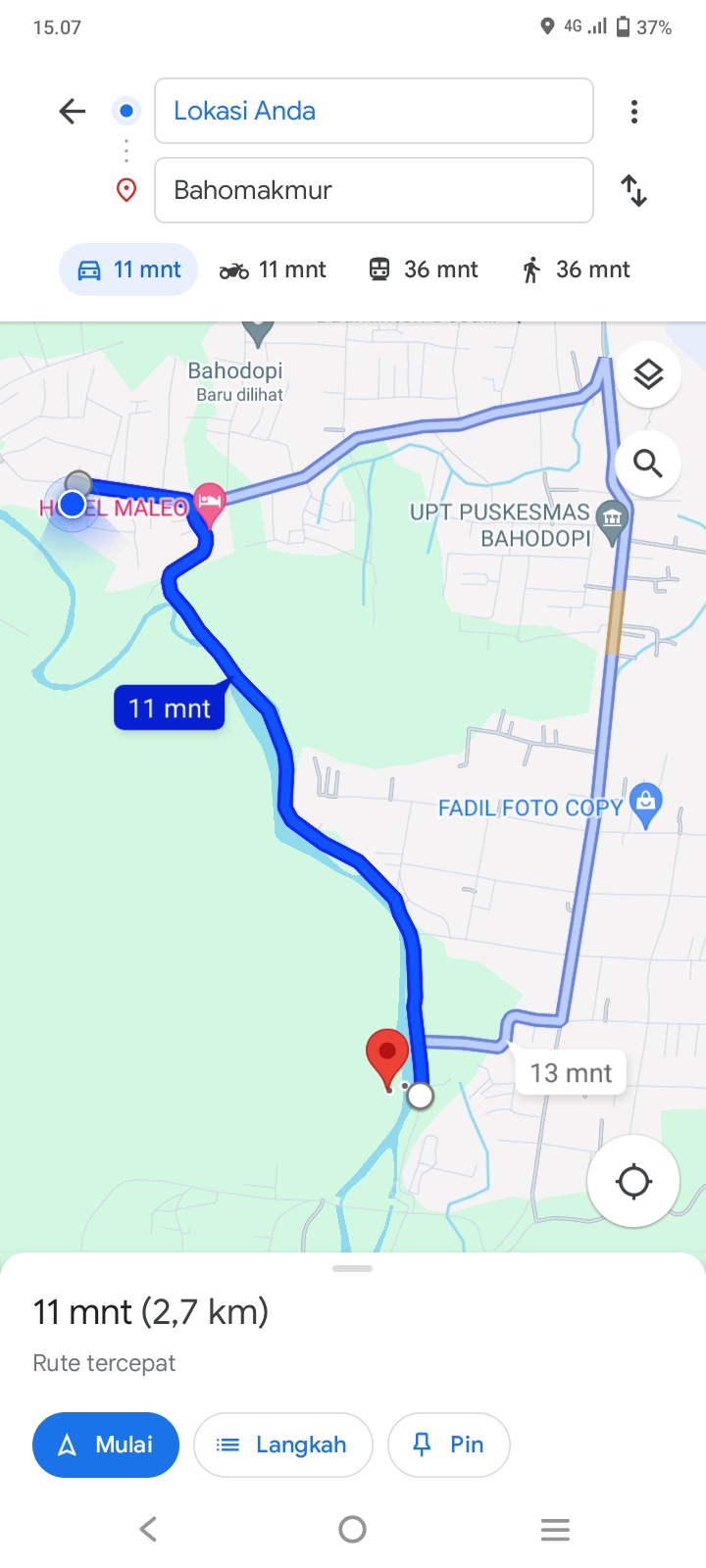706x1568 pixels.
Task: Recenter map on my location
Action: coord(633,1181)
